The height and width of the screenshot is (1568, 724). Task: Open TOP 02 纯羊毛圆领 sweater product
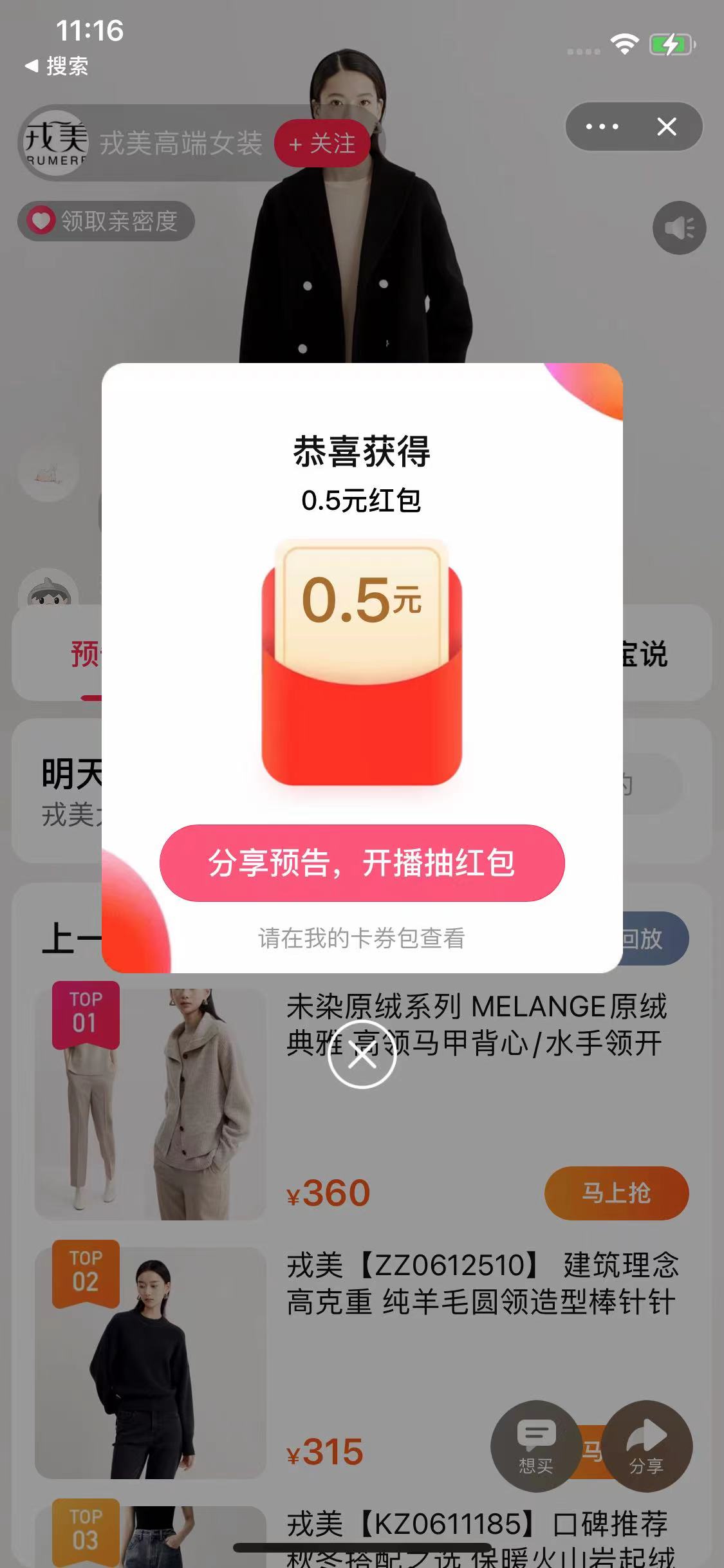481,1283
